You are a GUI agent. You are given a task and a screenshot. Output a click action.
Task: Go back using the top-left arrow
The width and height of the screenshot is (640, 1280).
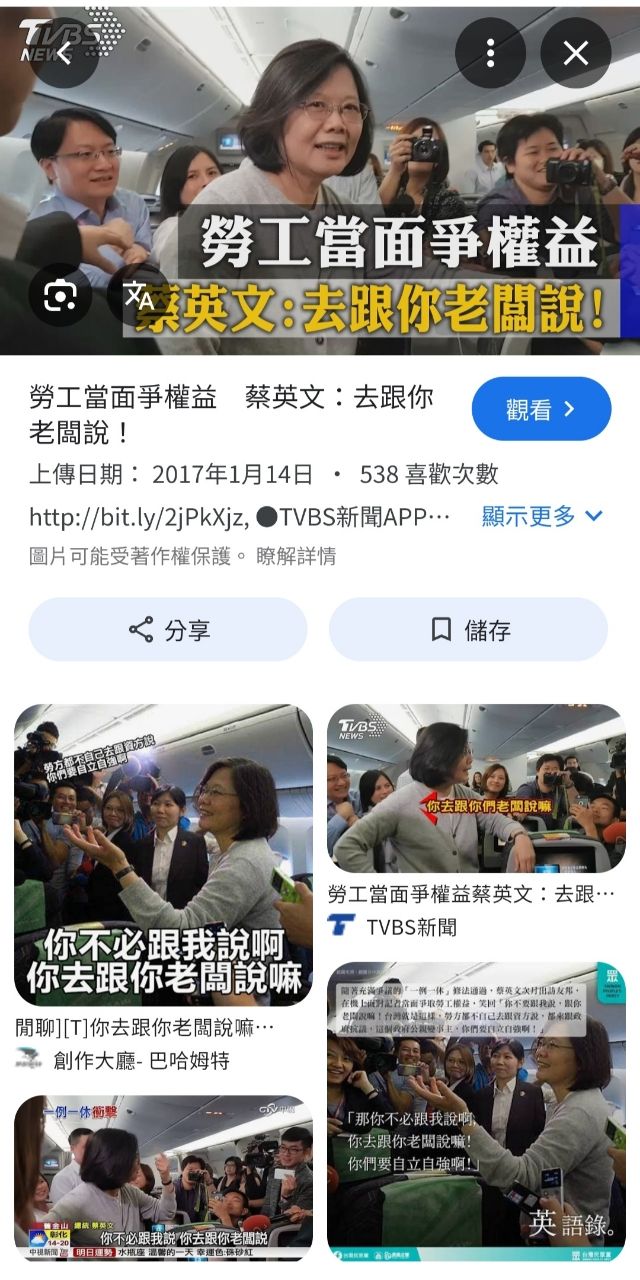[64, 53]
